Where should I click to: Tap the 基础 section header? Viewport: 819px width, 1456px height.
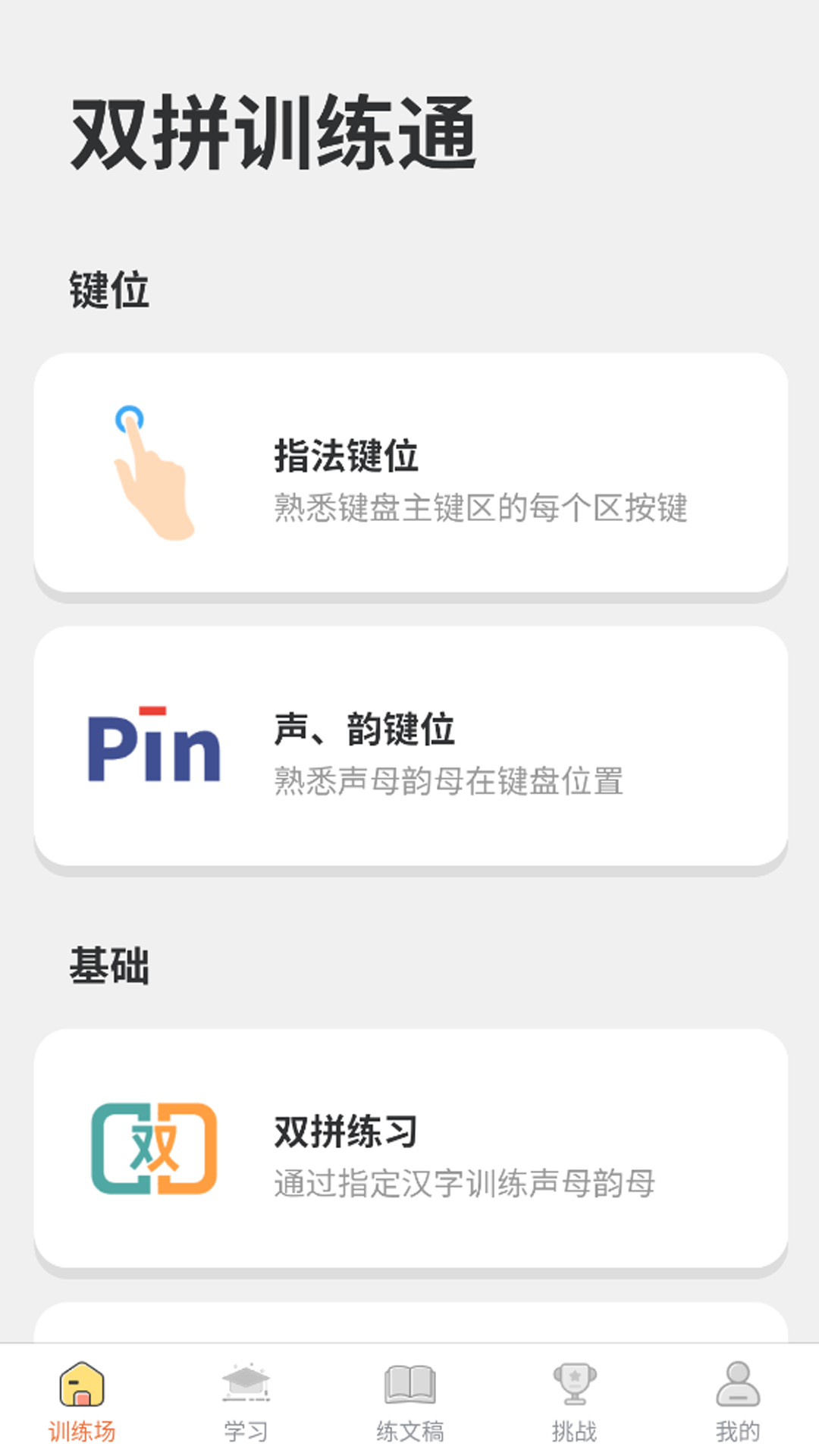110,963
